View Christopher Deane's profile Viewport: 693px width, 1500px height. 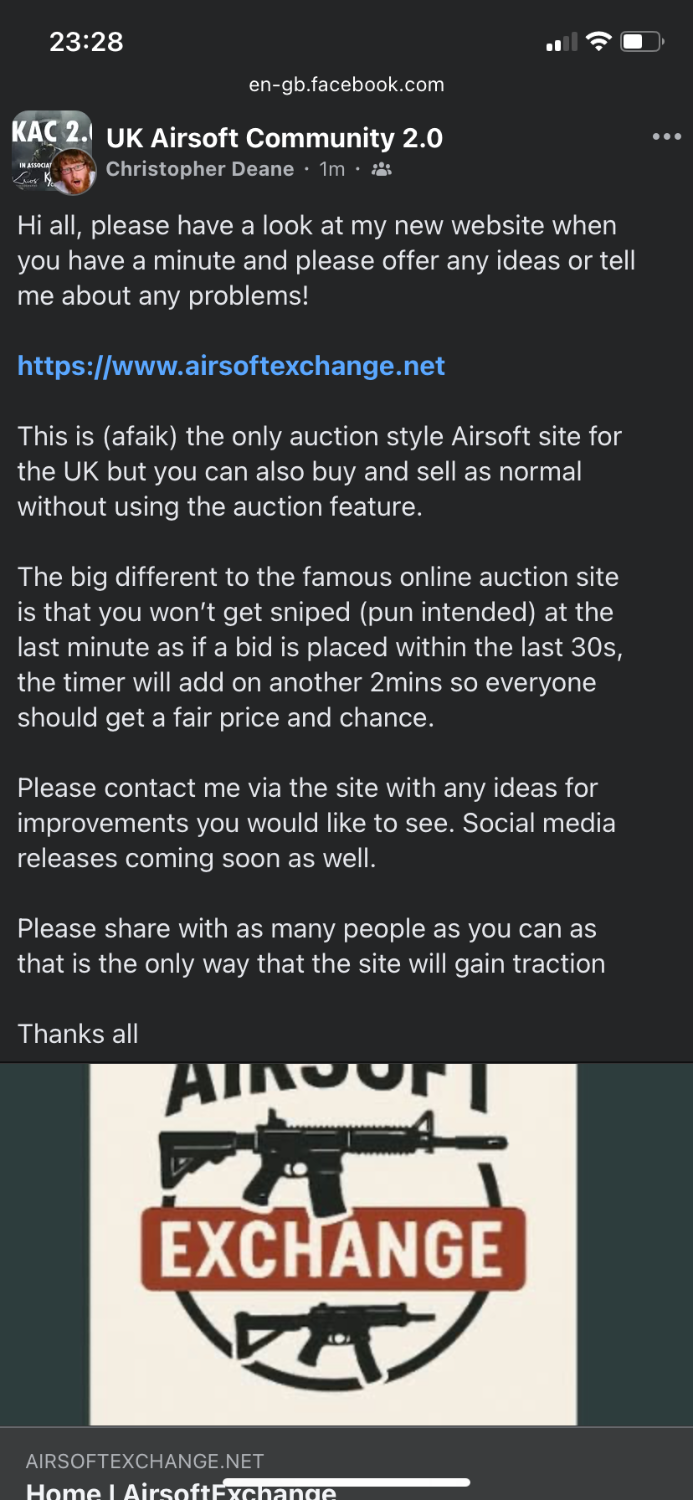tap(200, 169)
